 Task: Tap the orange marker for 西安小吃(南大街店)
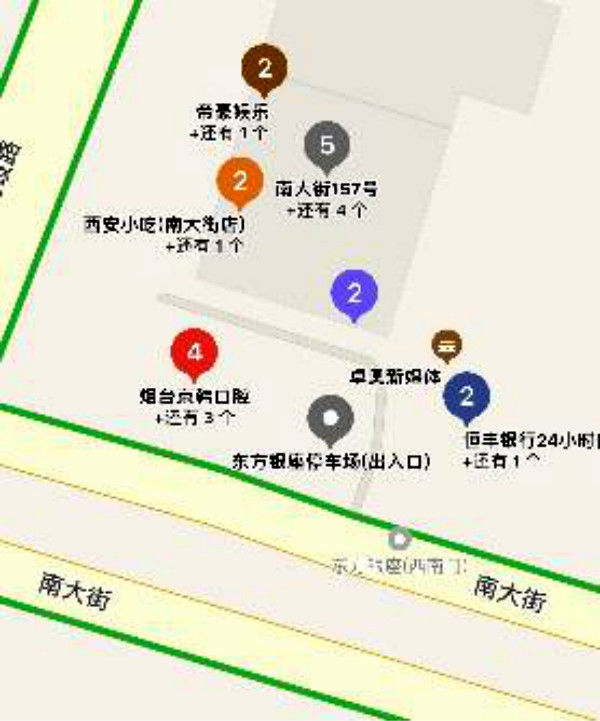tap(240, 182)
